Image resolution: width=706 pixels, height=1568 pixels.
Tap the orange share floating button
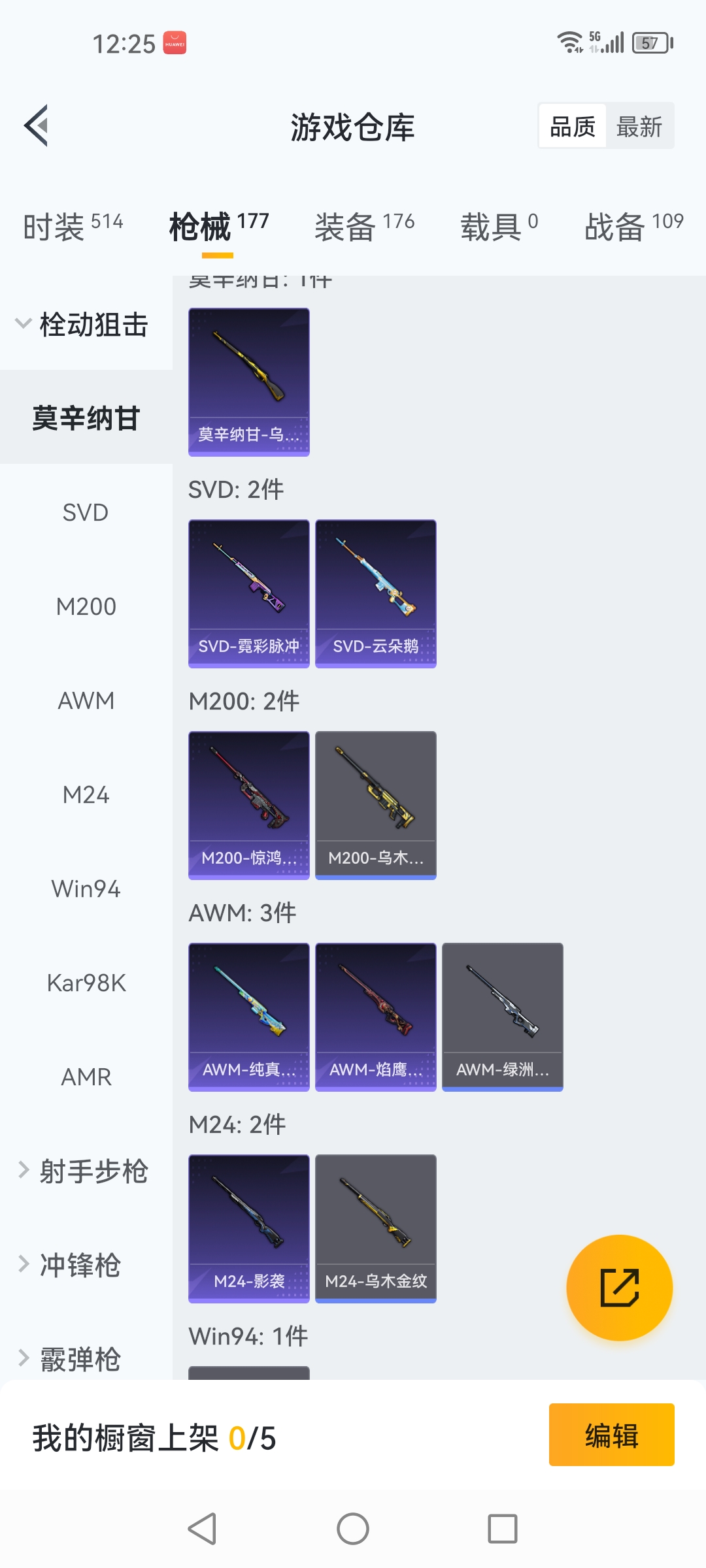[619, 1288]
